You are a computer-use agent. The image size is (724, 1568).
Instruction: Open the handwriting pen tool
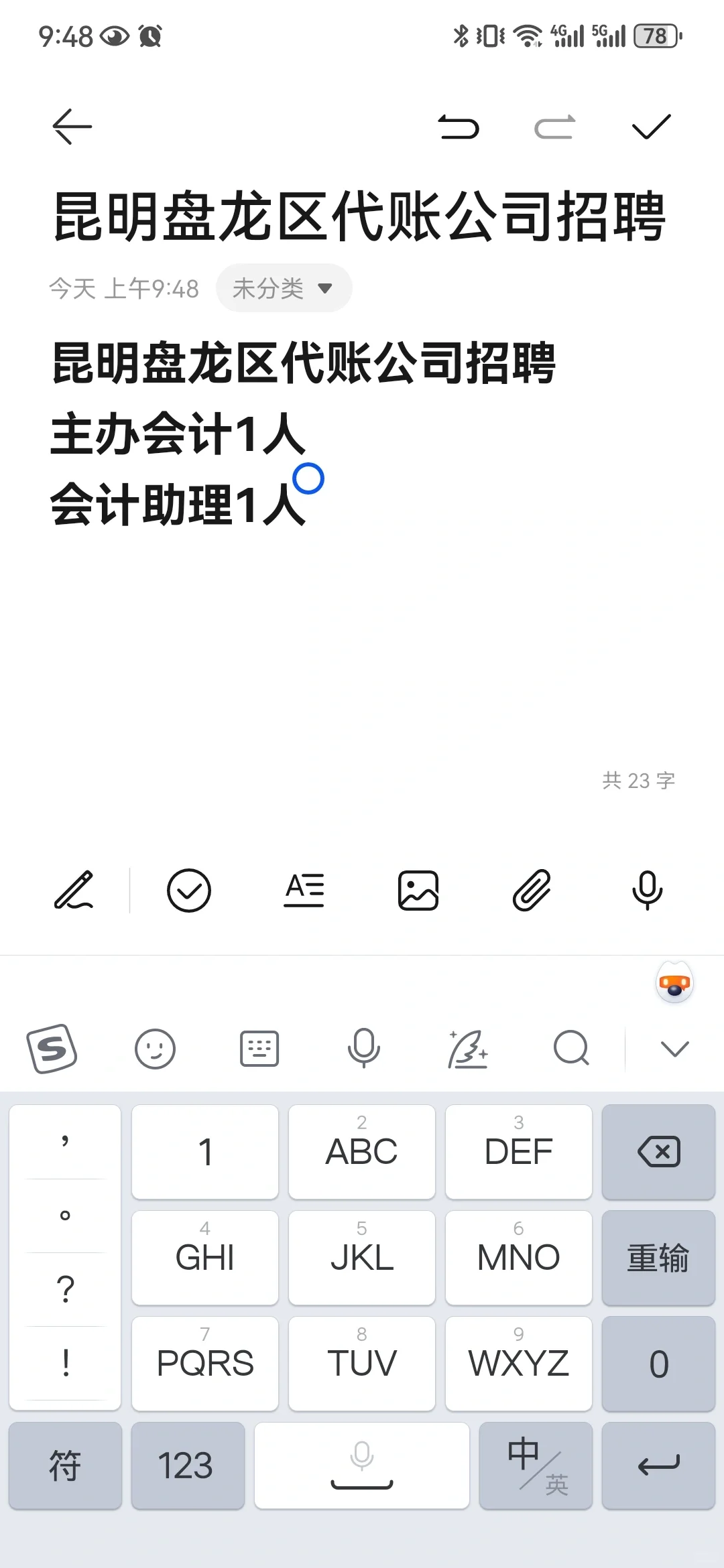(74, 891)
